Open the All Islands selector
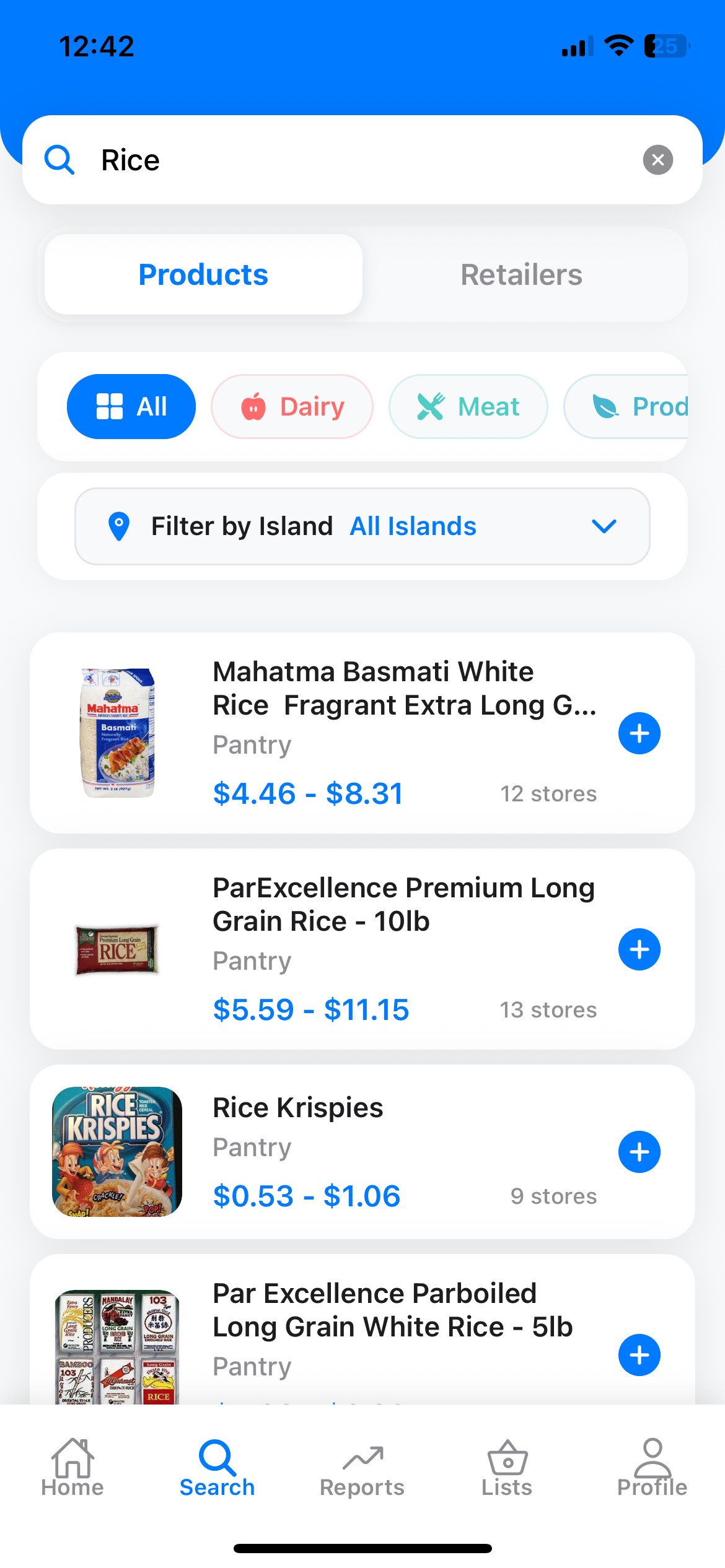This screenshot has width=725, height=1568. tap(413, 526)
